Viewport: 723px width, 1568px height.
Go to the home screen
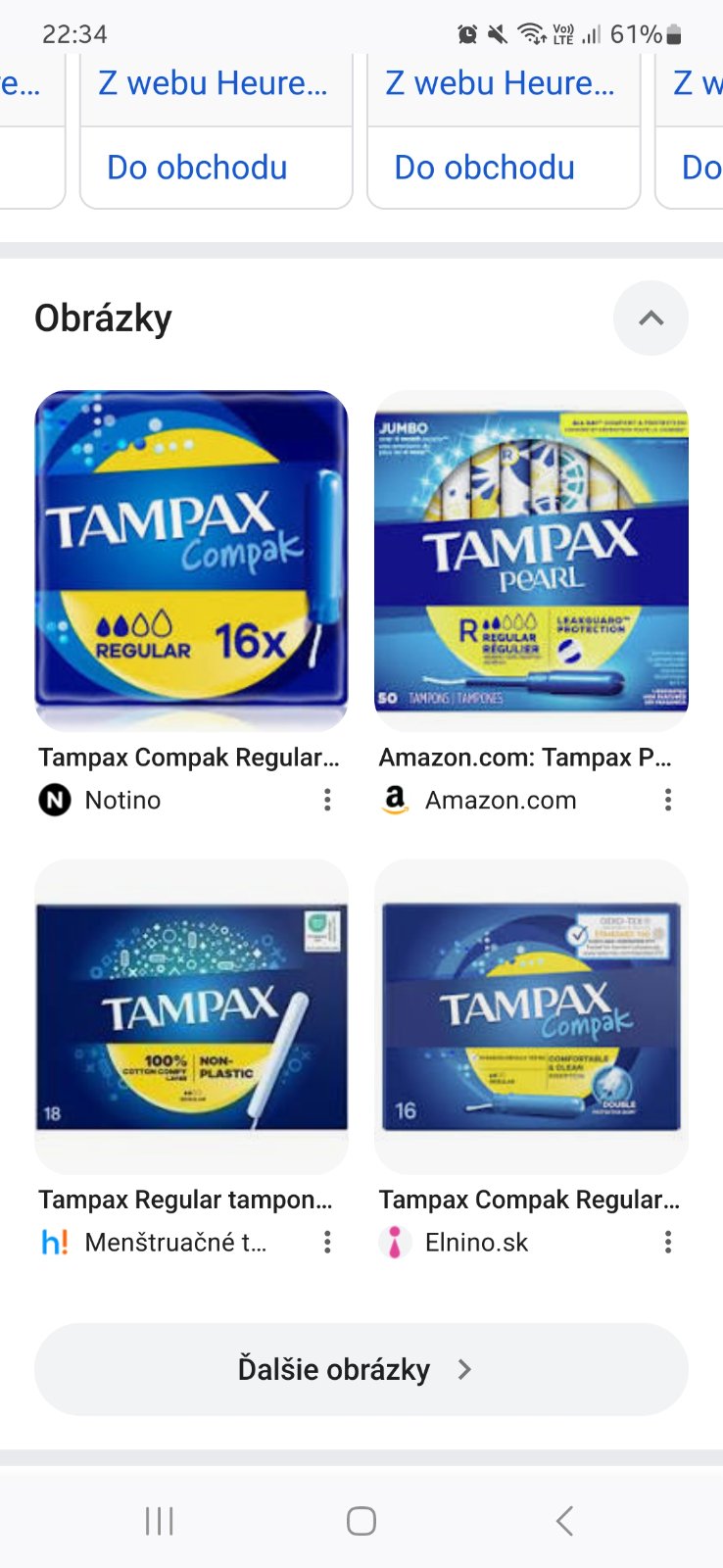(x=361, y=1521)
